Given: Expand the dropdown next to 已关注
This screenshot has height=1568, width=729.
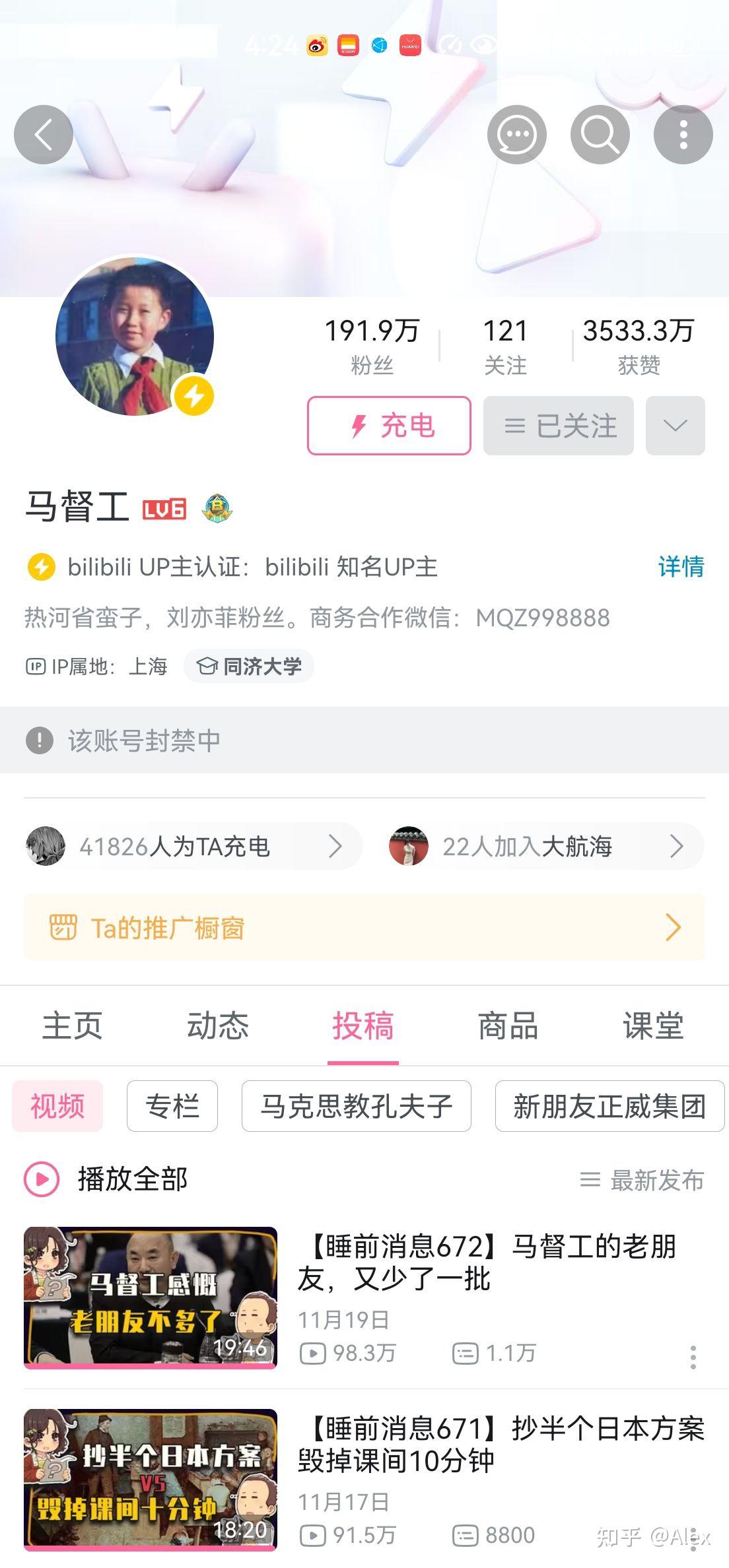Looking at the screenshot, I should pyautogui.click(x=675, y=426).
